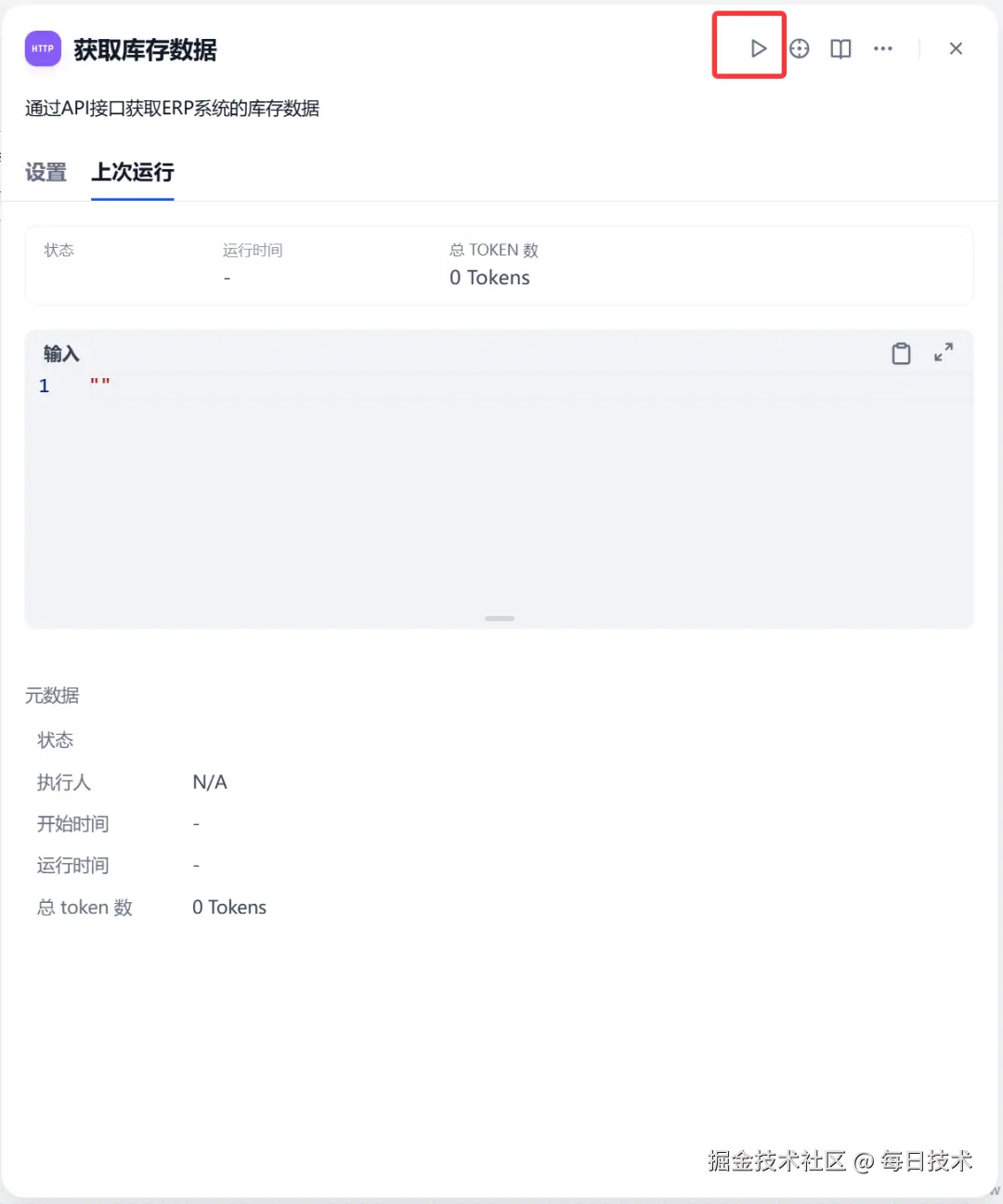Switch to the 设置 tab
1003x1204 pixels.
(x=46, y=173)
